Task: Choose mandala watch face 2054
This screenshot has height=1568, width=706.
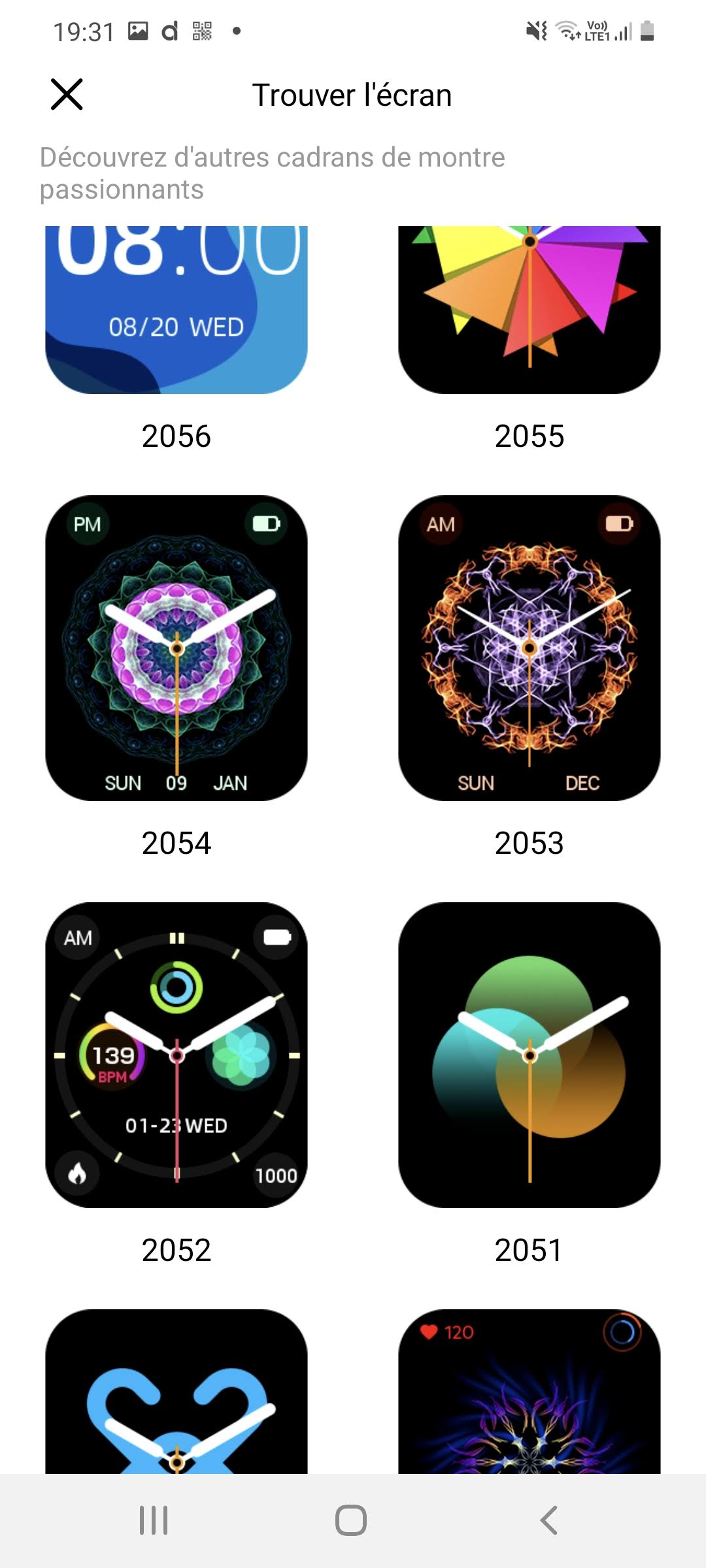Action: pyautogui.click(x=176, y=647)
